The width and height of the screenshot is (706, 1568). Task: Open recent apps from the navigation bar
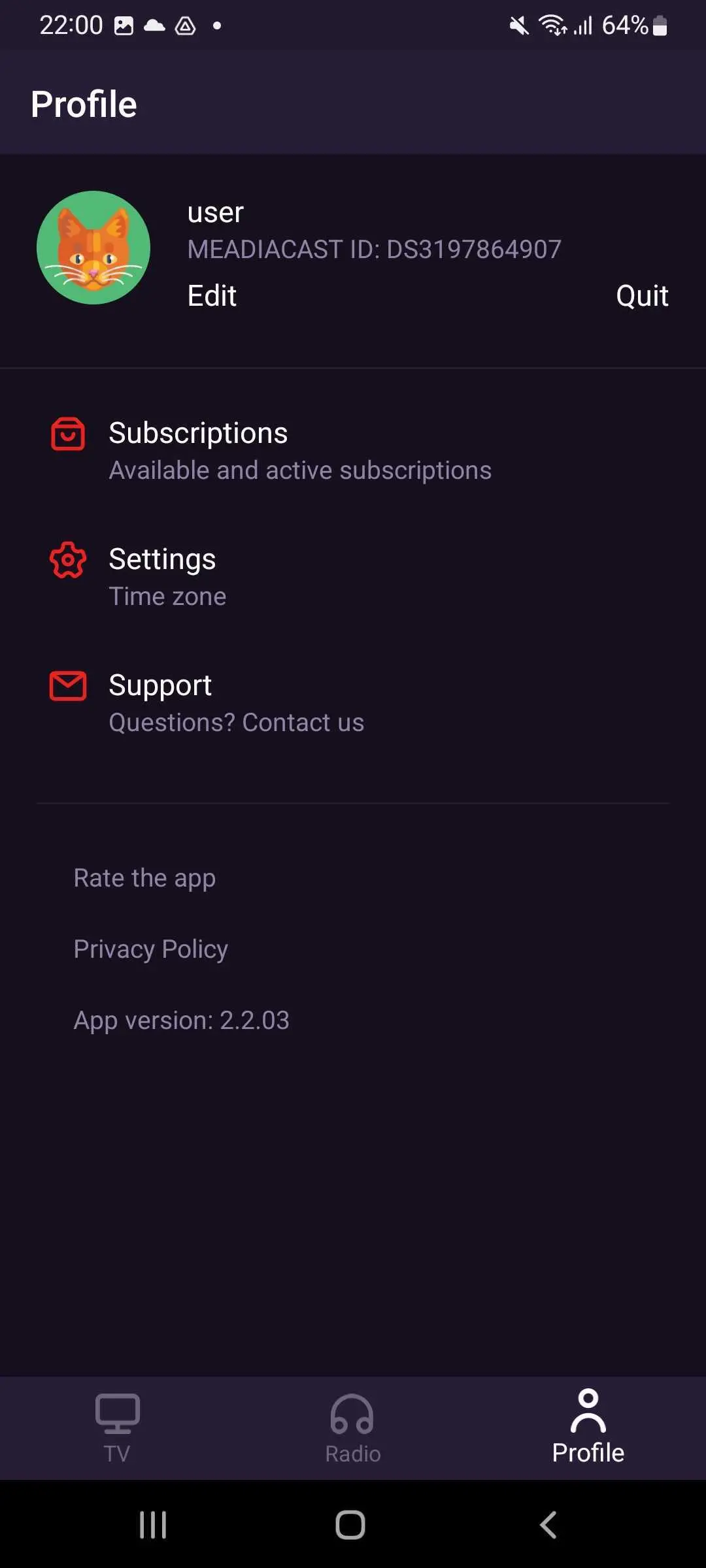tap(153, 1525)
